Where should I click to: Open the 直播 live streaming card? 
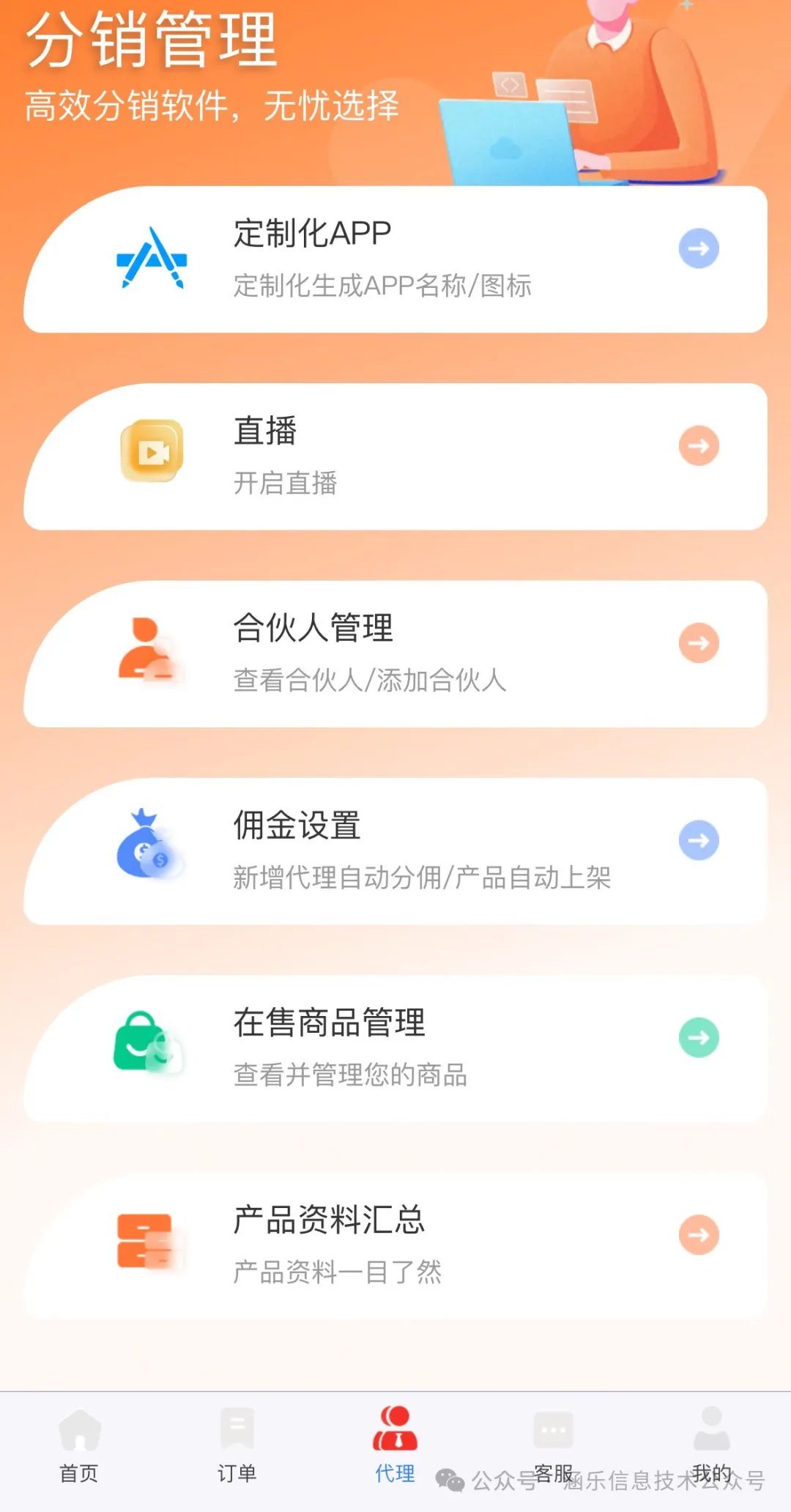click(x=395, y=456)
